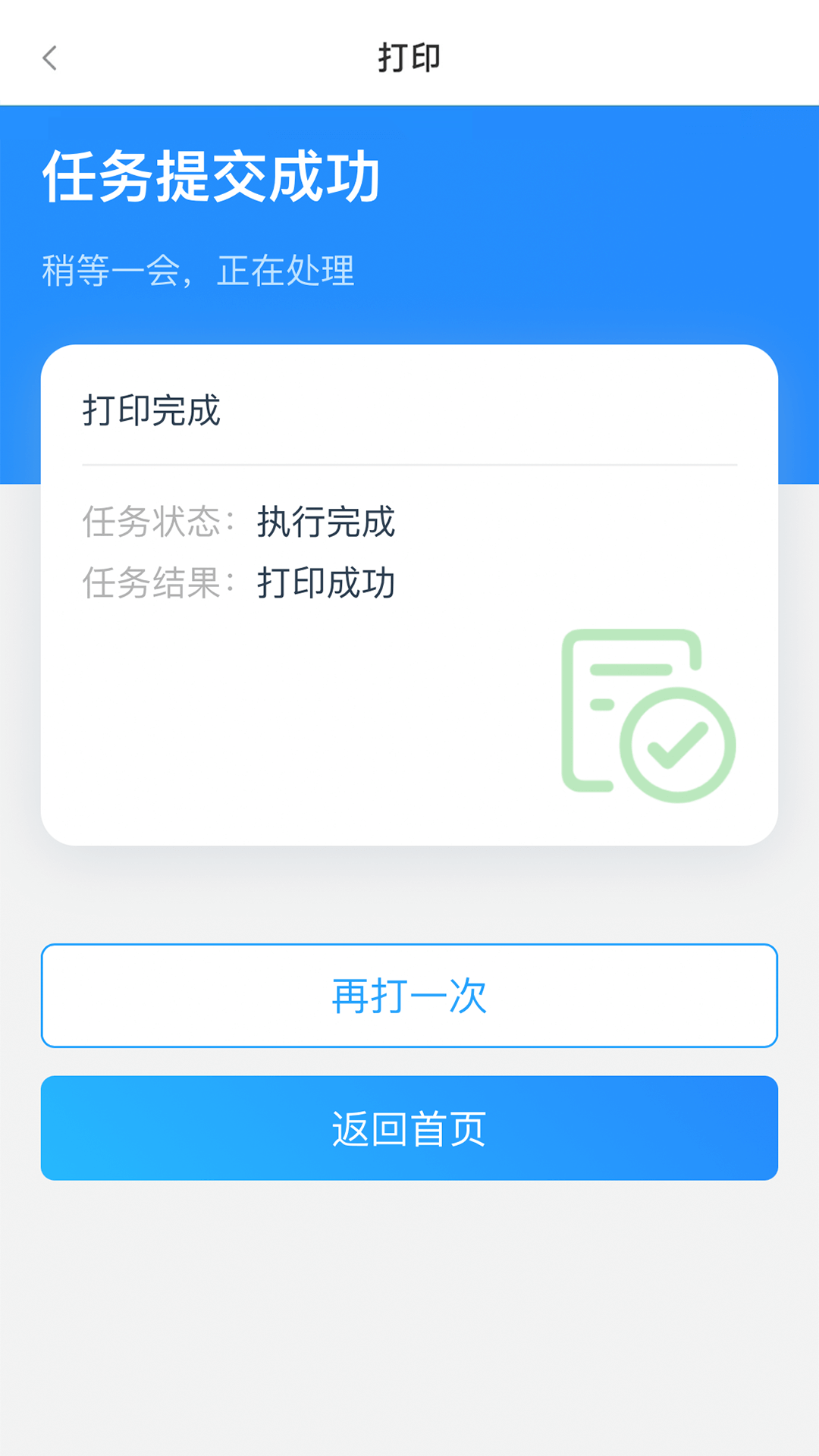Screen dimensions: 819x1456
Task: Go back using the top-left arrow
Action: coord(50,58)
